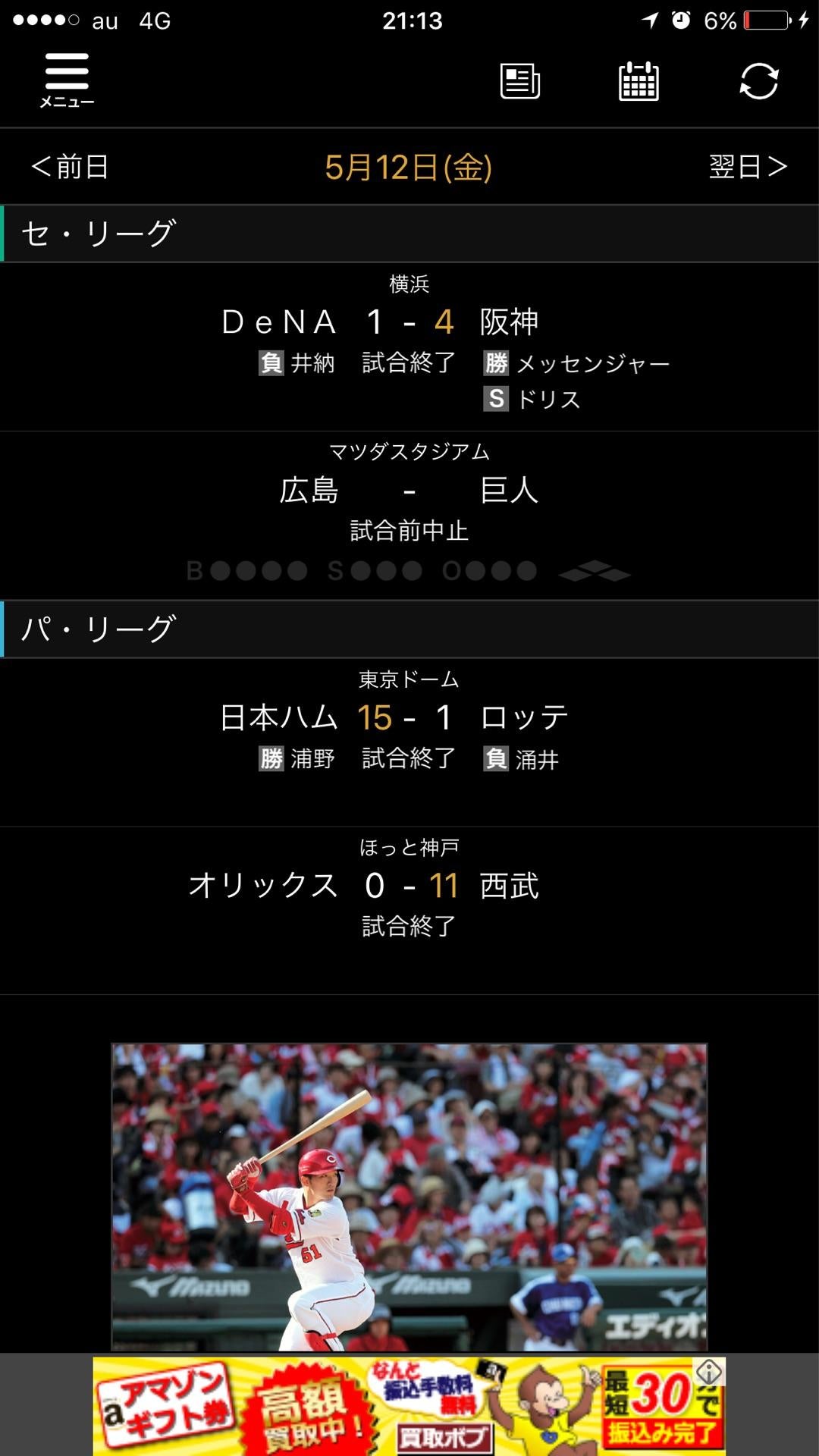
Task: Refresh the scores
Action: [758, 81]
